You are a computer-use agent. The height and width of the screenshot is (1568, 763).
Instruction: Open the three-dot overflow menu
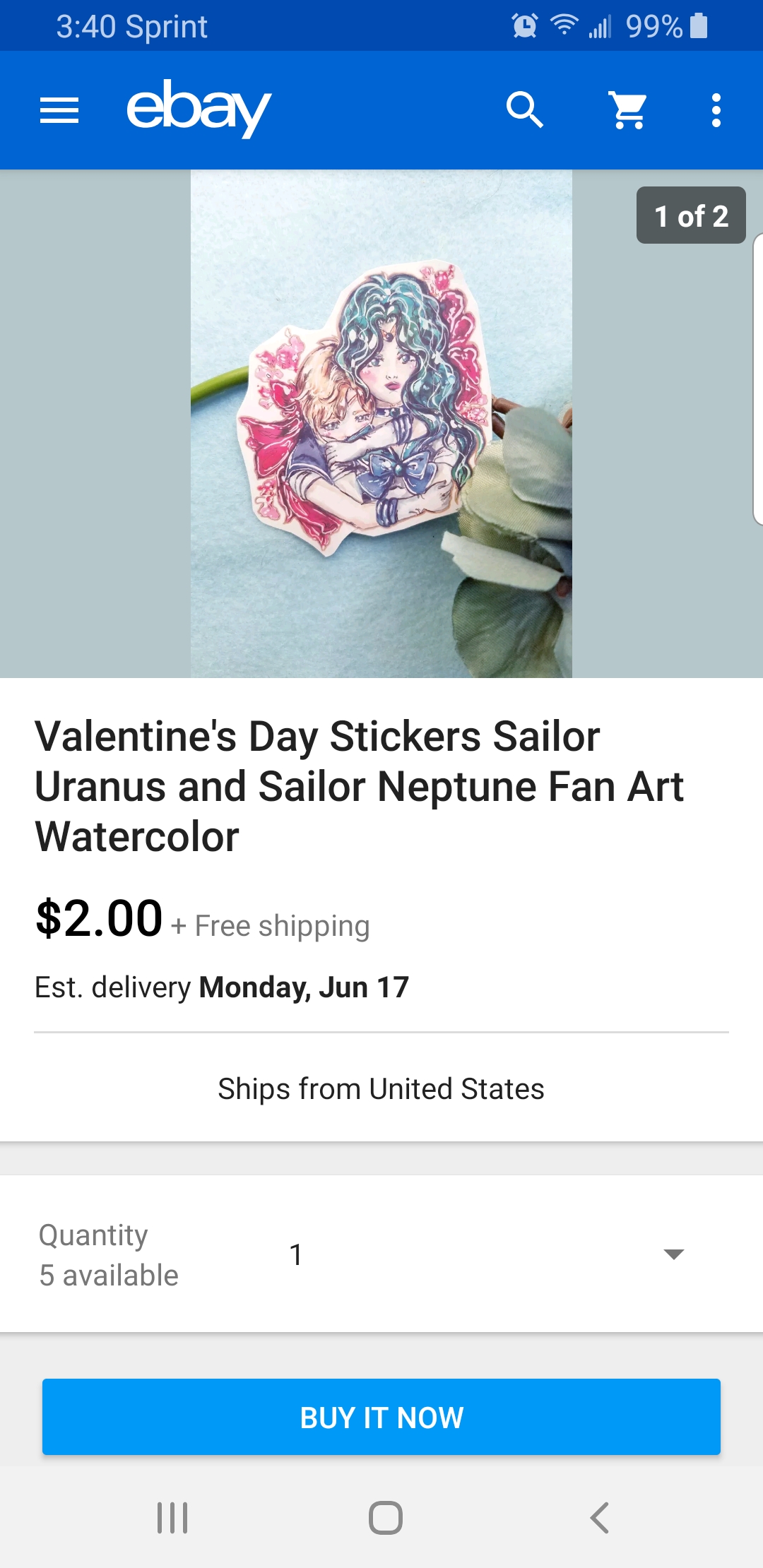[716, 110]
